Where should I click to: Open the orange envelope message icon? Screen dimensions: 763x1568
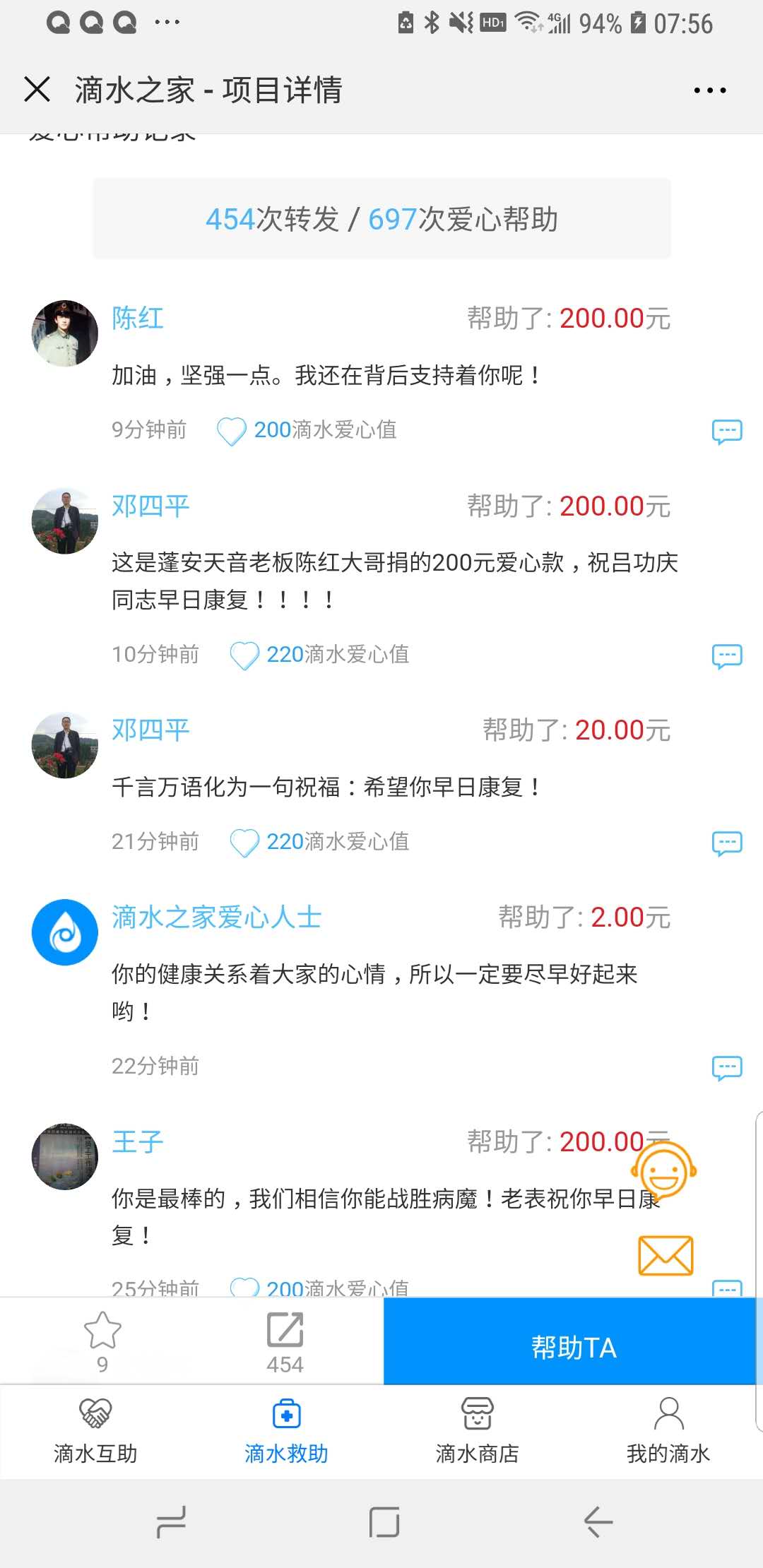tap(665, 1255)
